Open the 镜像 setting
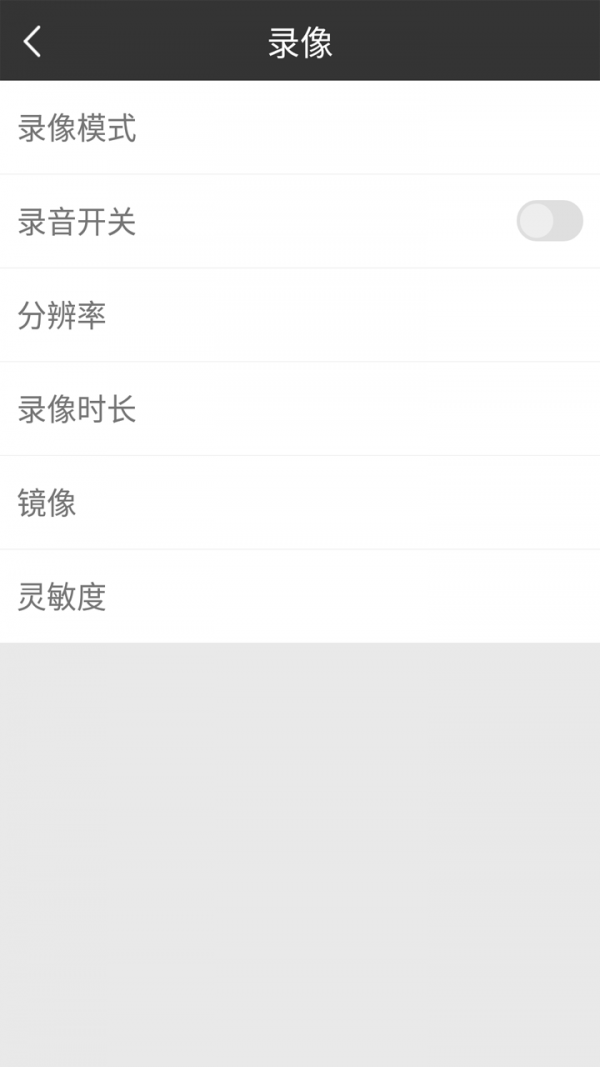600x1067 pixels. (x=300, y=503)
